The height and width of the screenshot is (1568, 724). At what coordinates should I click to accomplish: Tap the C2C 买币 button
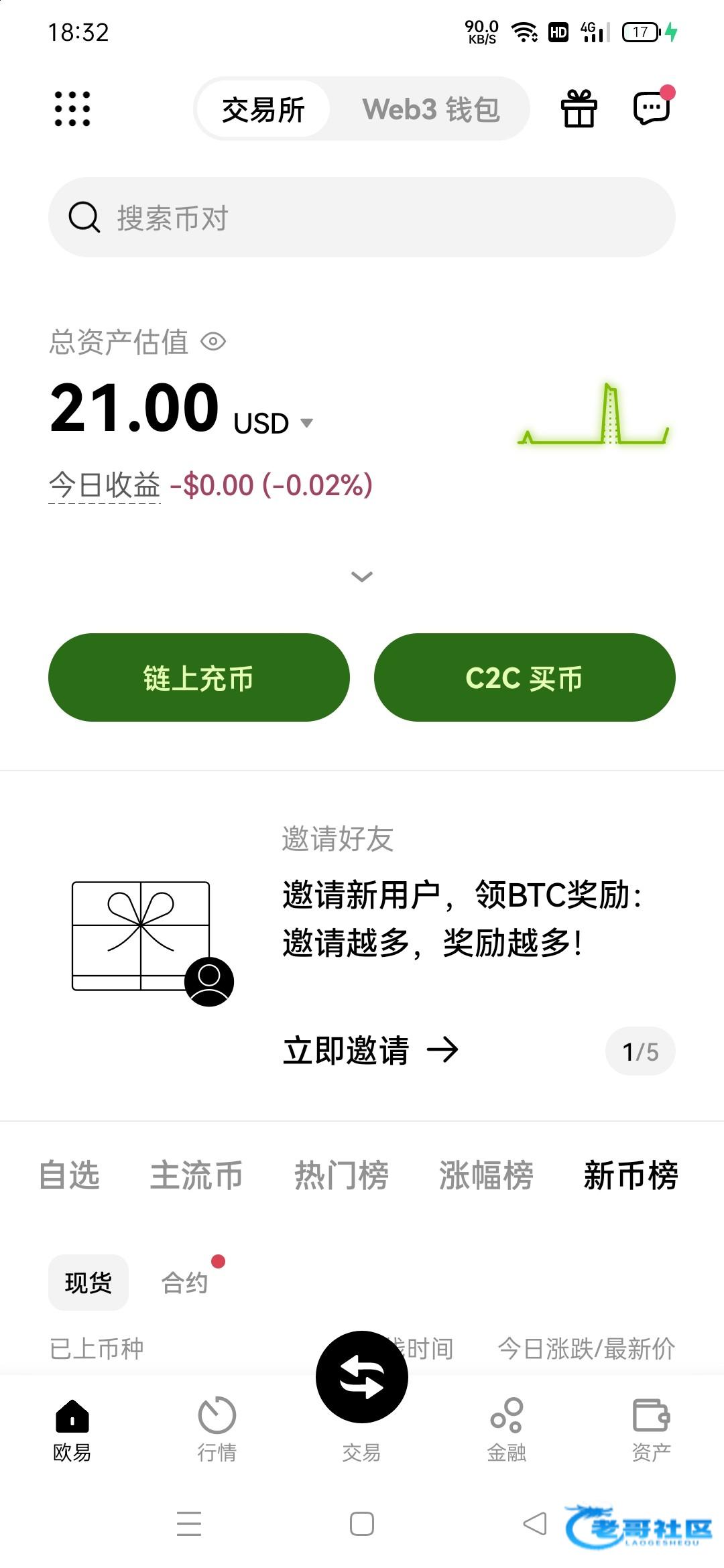tap(524, 677)
